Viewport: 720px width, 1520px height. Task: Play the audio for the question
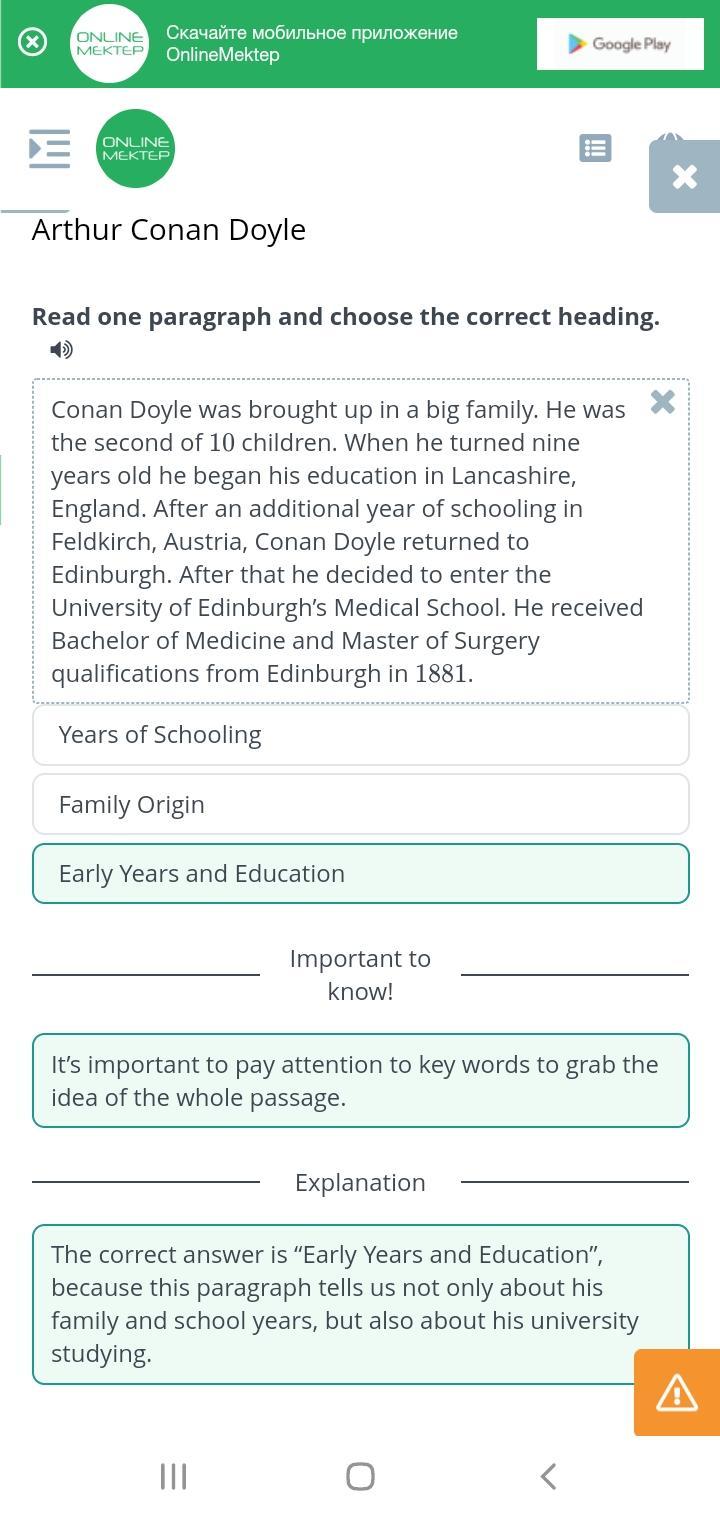click(61, 350)
